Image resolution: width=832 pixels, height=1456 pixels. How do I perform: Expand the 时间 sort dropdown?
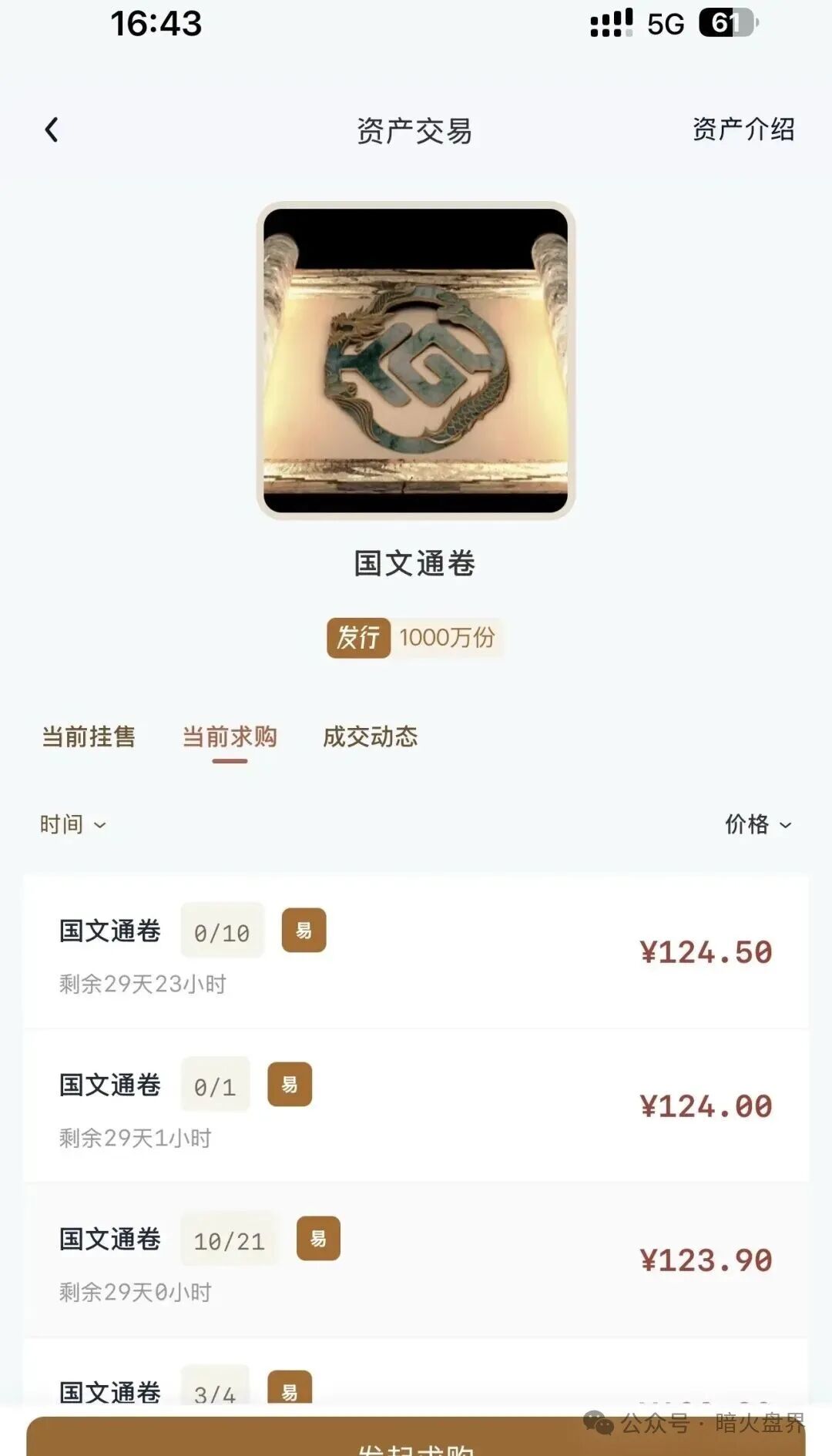72,824
